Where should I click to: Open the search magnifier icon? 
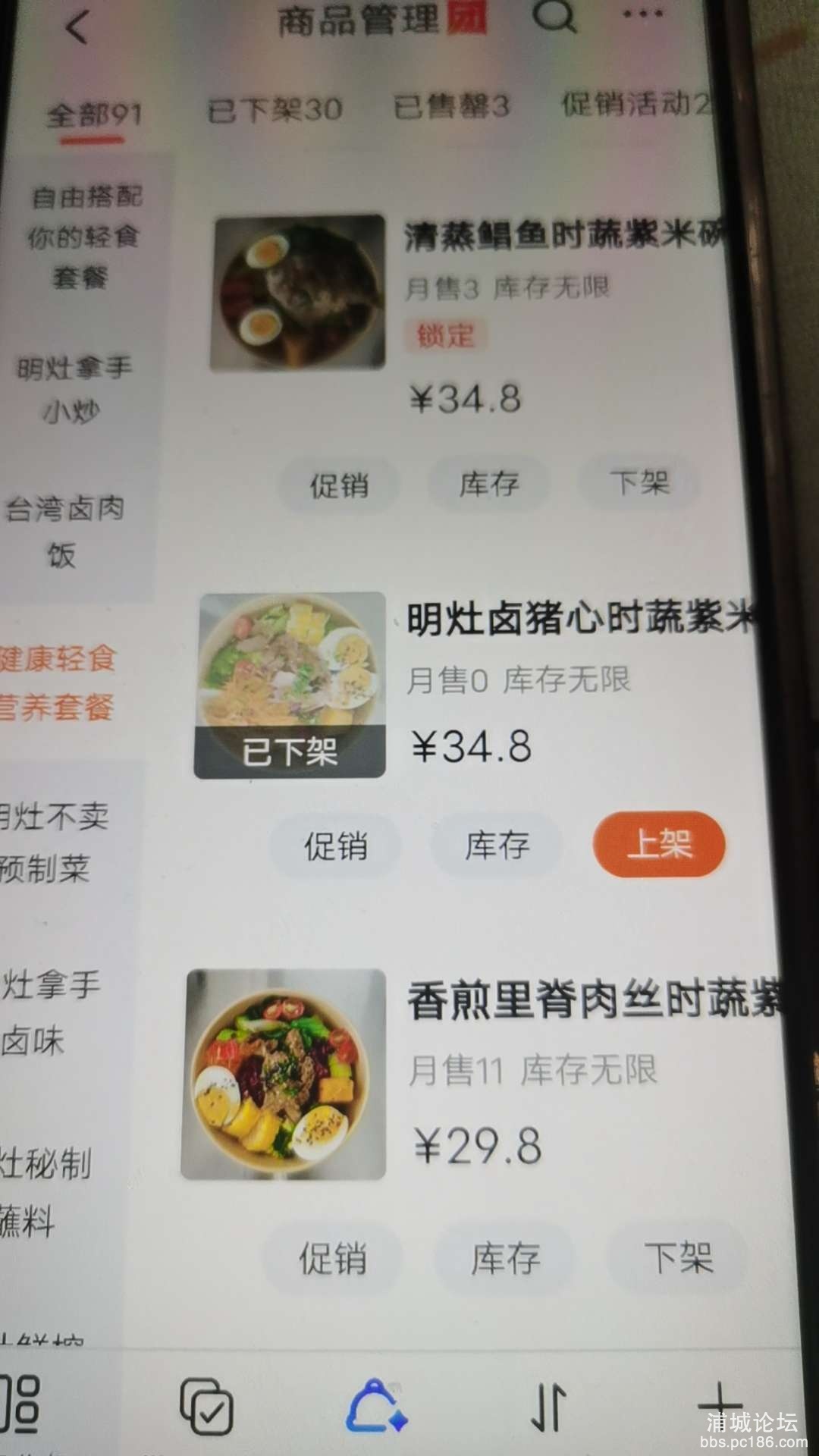coord(554,17)
